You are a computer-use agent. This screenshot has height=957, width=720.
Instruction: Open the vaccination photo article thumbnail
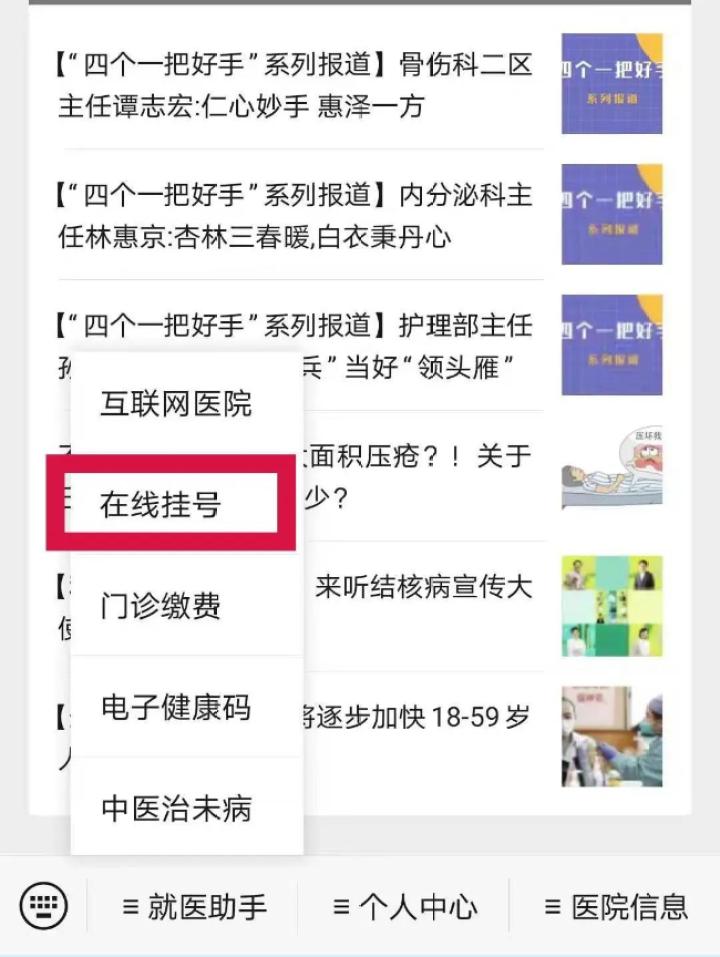[x=611, y=735]
